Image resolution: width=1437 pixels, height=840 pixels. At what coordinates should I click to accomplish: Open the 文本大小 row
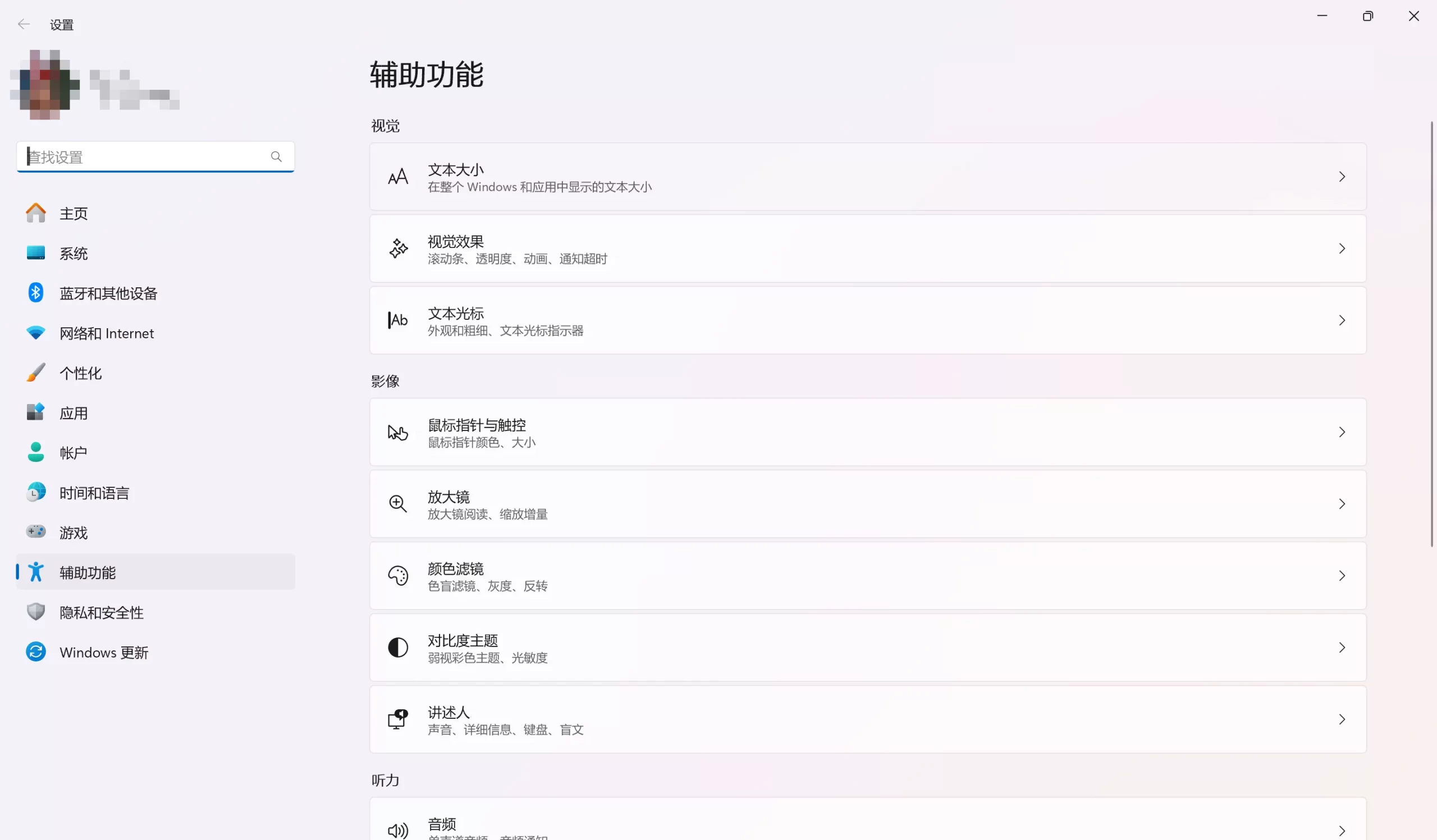pos(867,177)
